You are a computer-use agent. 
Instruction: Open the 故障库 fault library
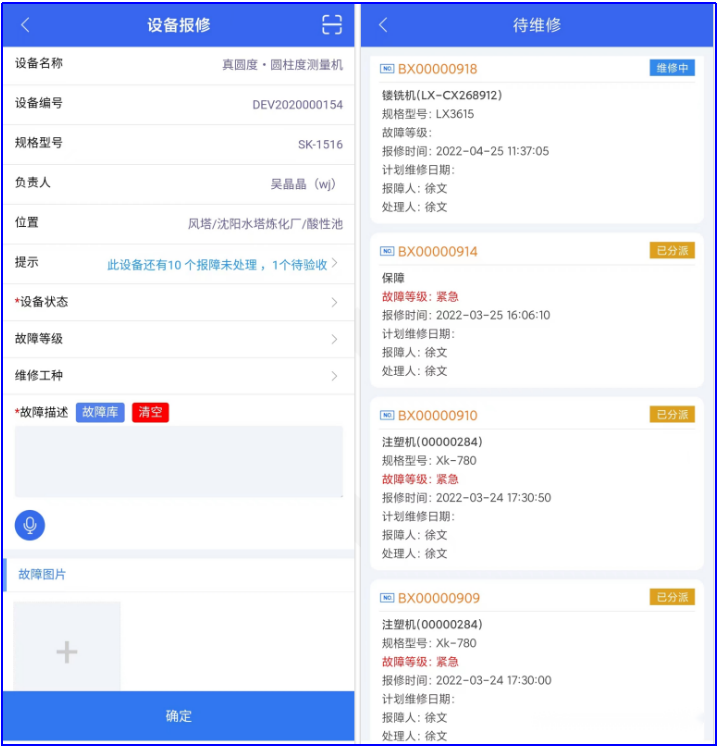(x=100, y=412)
